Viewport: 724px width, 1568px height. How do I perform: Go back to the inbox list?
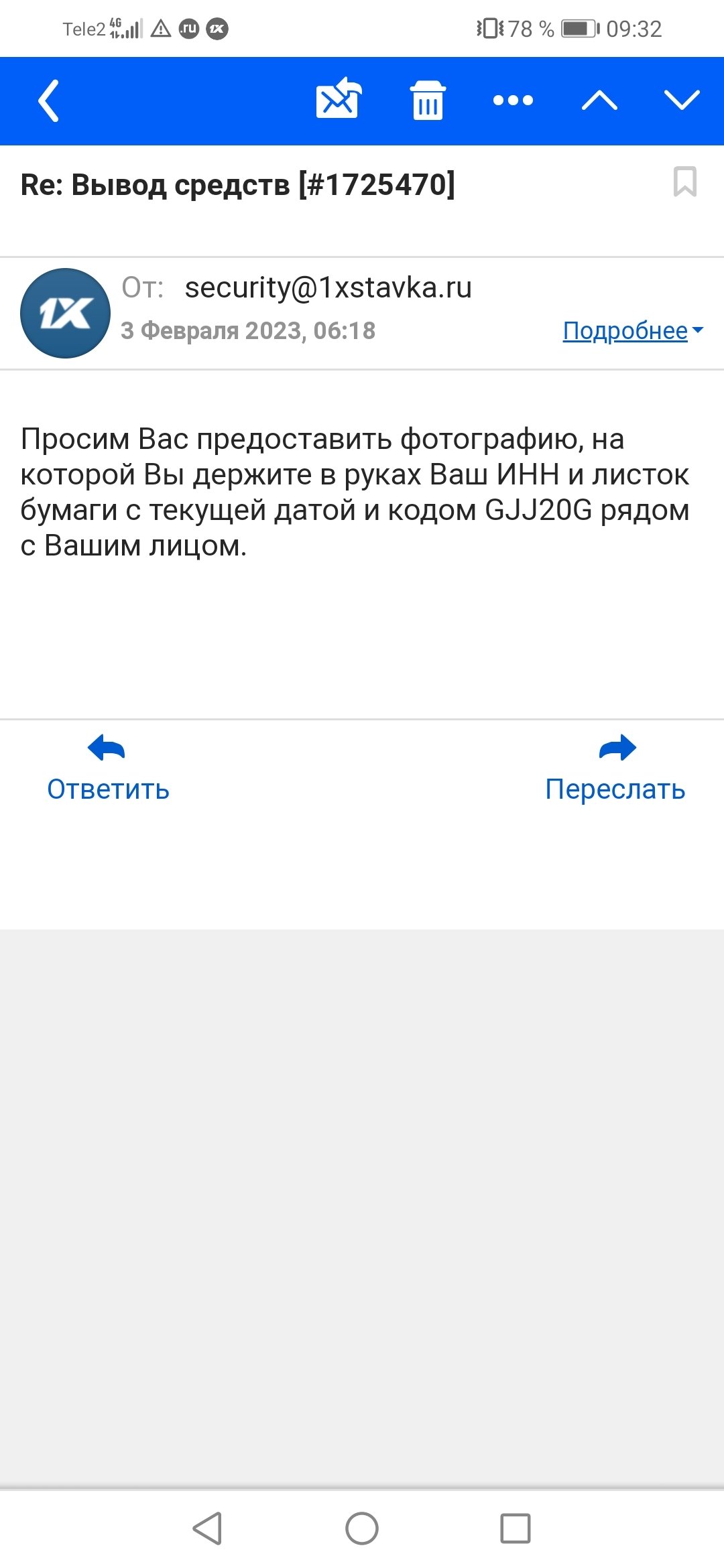coord(48,101)
